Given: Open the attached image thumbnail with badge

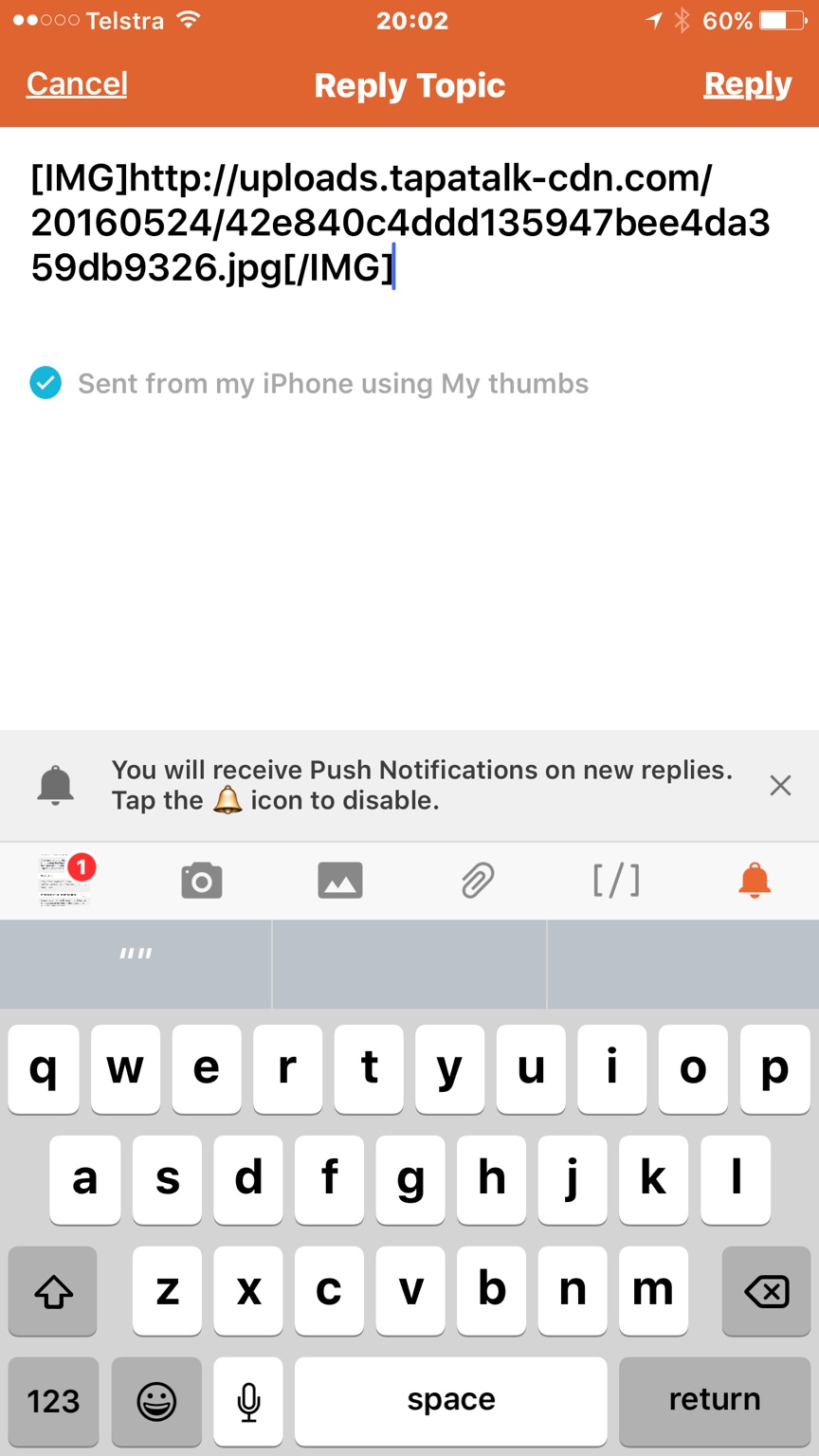Looking at the screenshot, I should 64,881.
